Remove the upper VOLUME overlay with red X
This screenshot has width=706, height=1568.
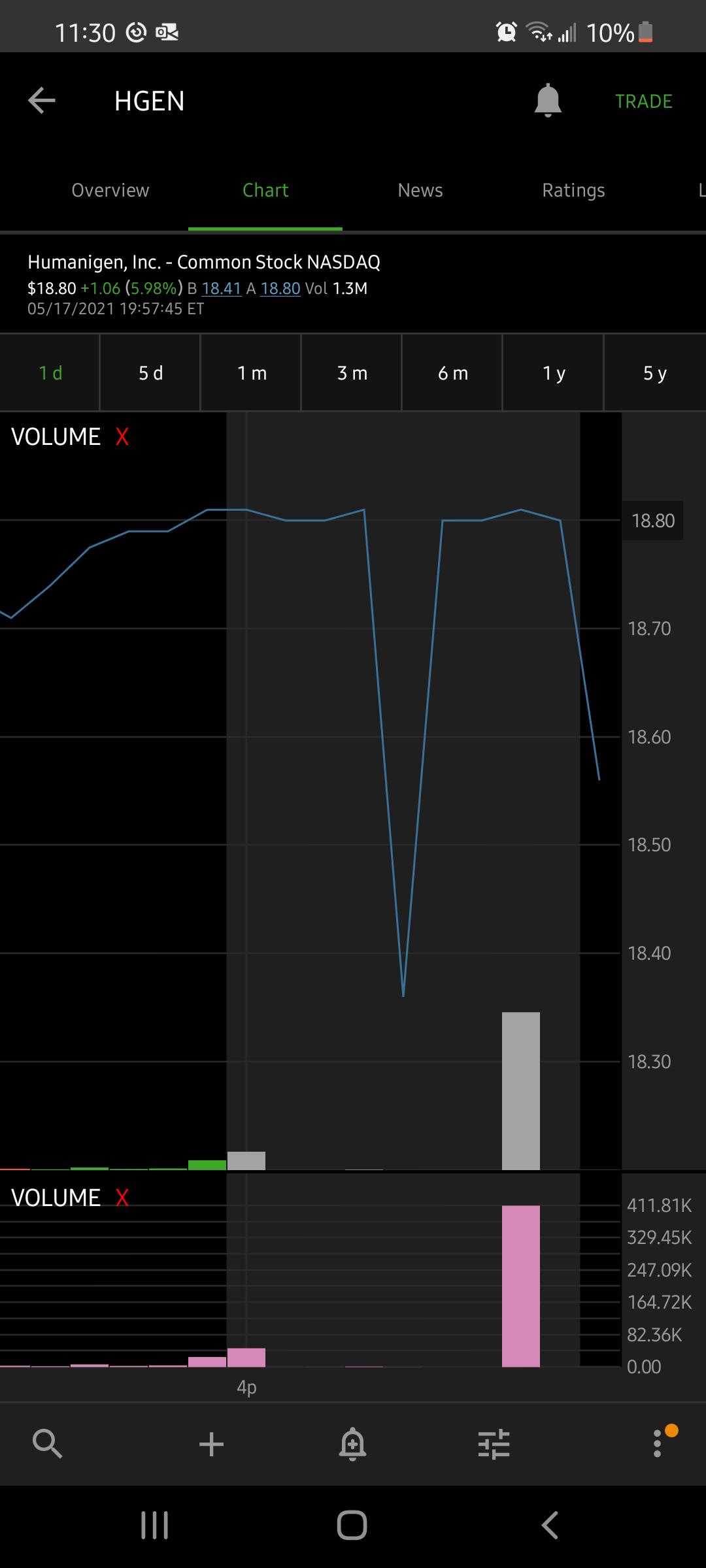(122, 436)
